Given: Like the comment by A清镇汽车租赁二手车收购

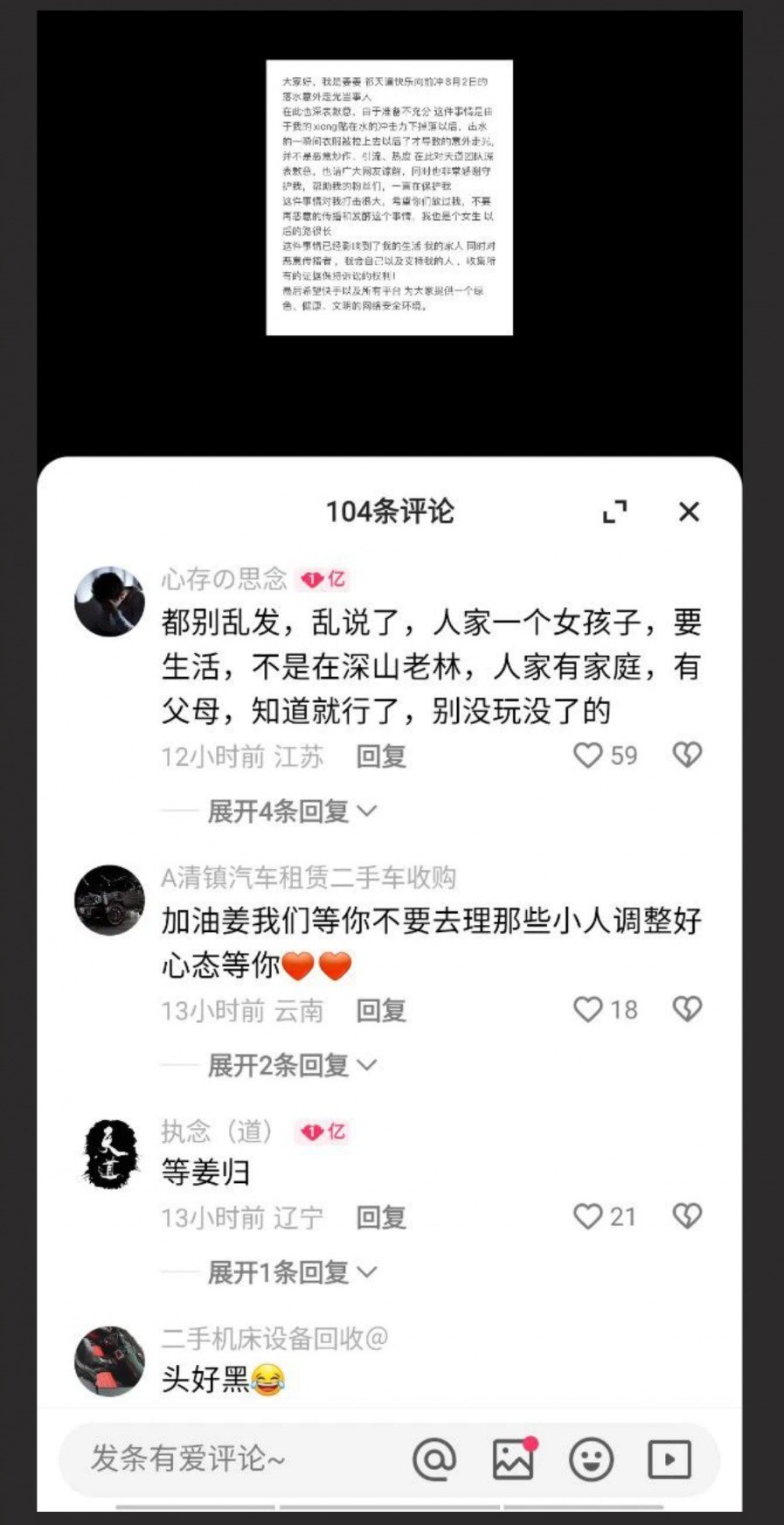Looking at the screenshot, I should [x=588, y=1009].
